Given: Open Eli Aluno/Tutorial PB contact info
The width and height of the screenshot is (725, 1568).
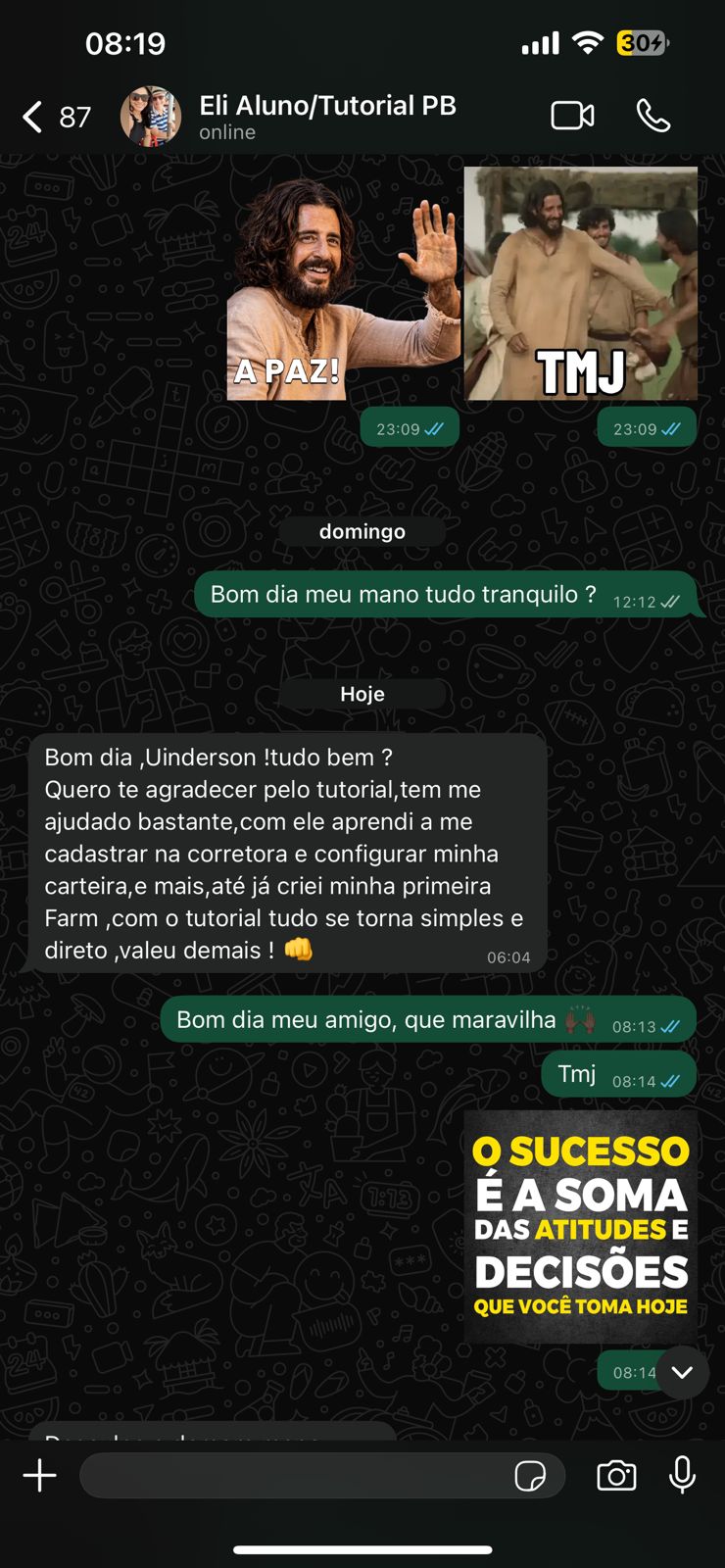Looking at the screenshot, I should tap(327, 116).
